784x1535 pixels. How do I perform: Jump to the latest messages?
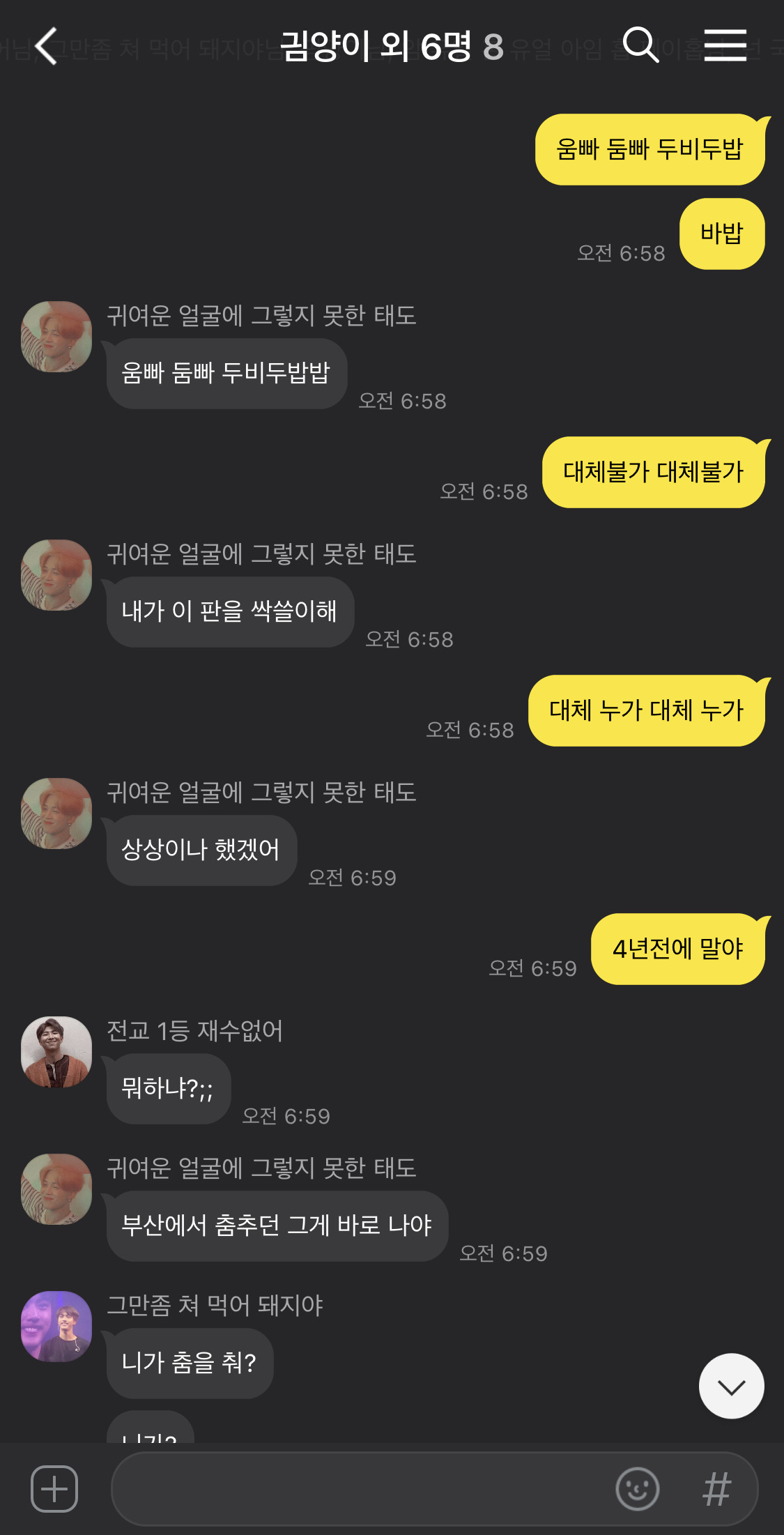(x=731, y=1386)
